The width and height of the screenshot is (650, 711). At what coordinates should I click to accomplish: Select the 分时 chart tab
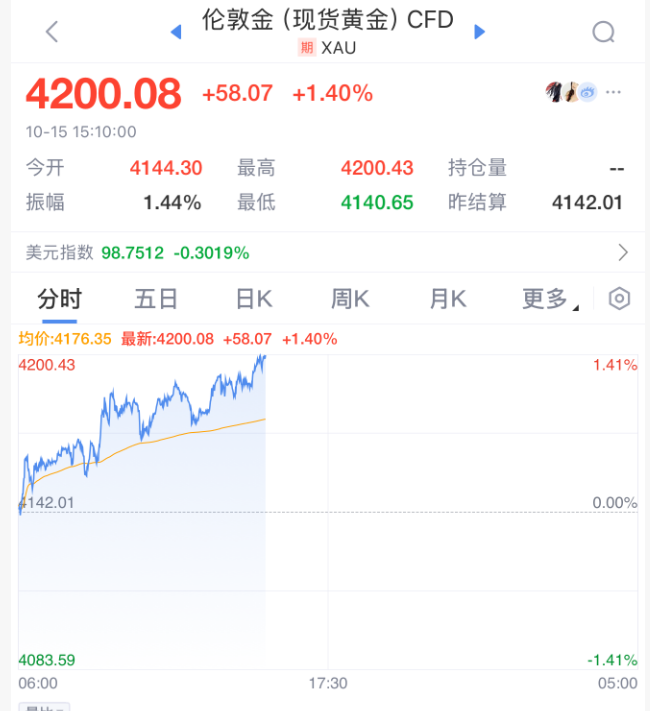click(x=59, y=298)
